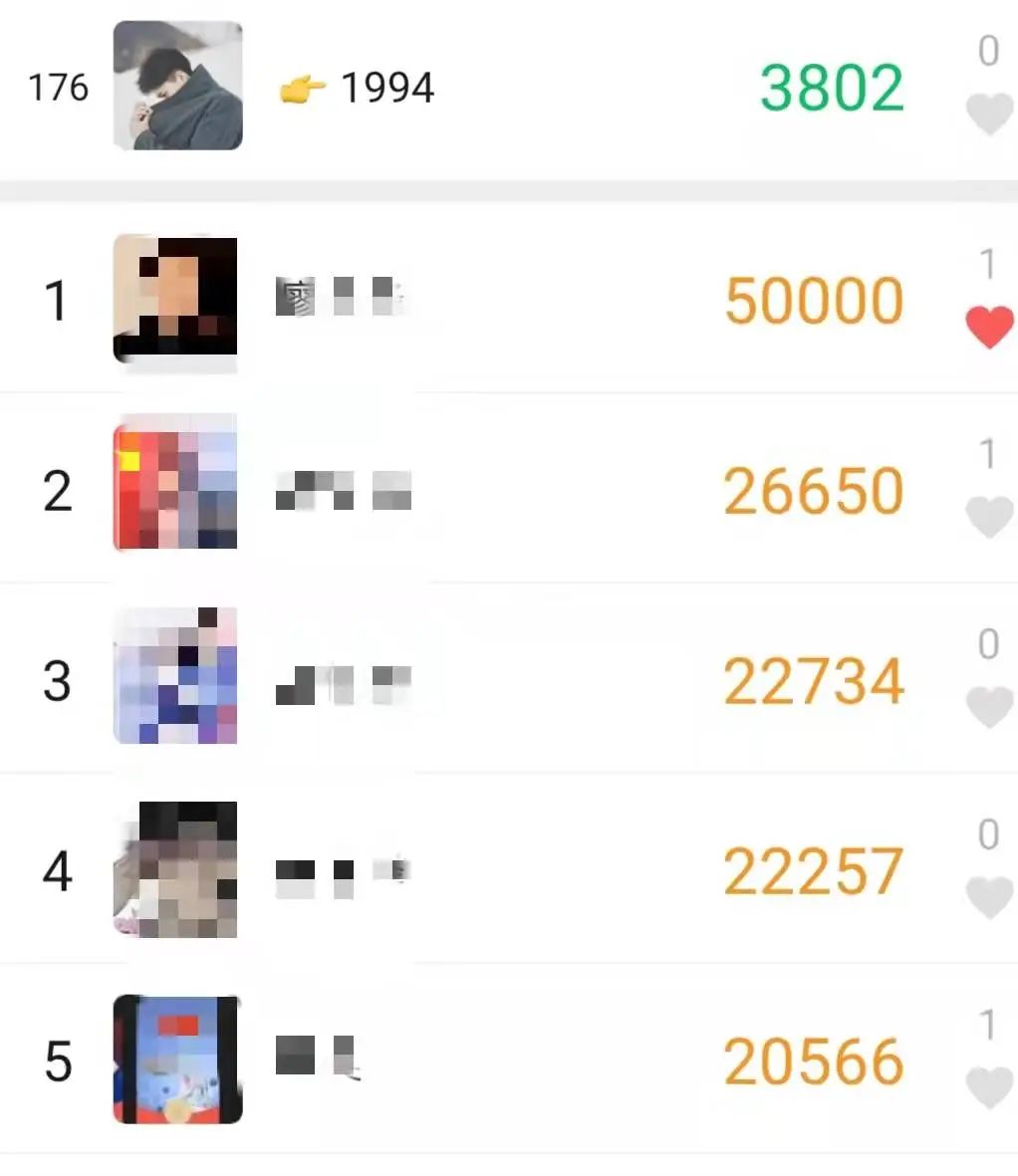Image resolution: width=1018 pixels, height=1176 pixels.
Task: Open the fifth-place user's row
Action: [x=498, y=1059]
